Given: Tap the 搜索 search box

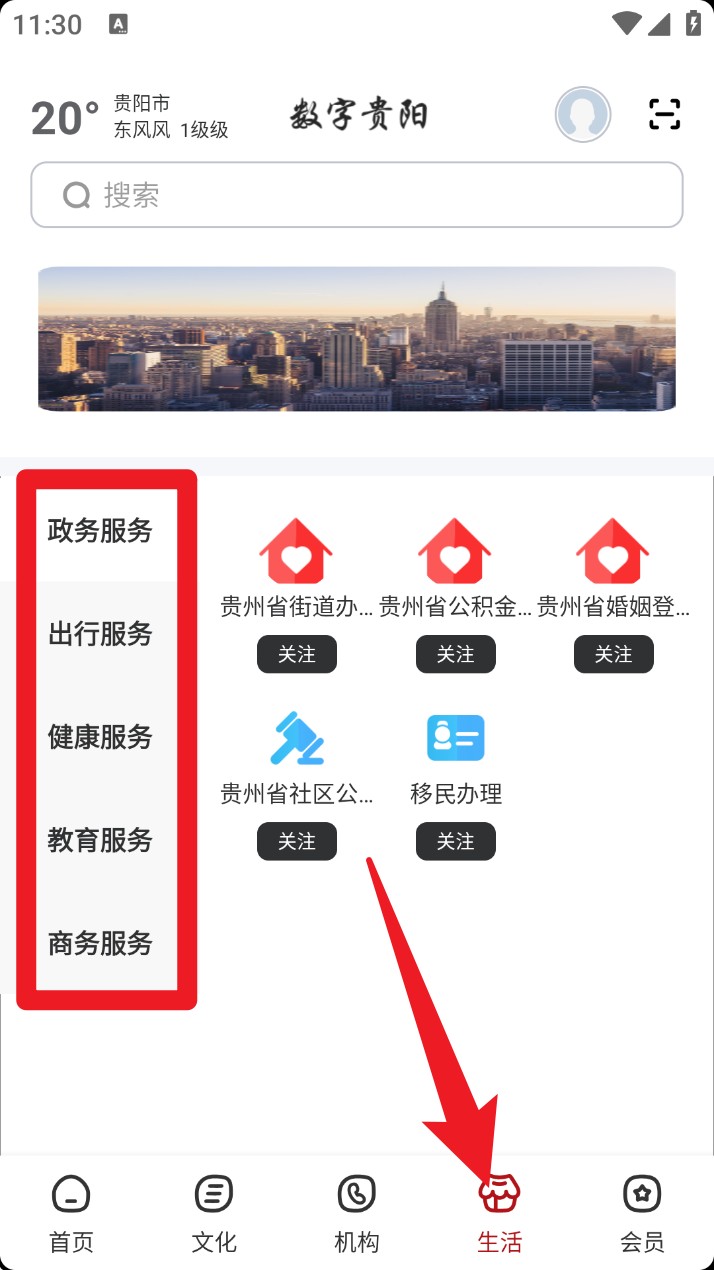Looking at the screenshot, I should (357, 195).
